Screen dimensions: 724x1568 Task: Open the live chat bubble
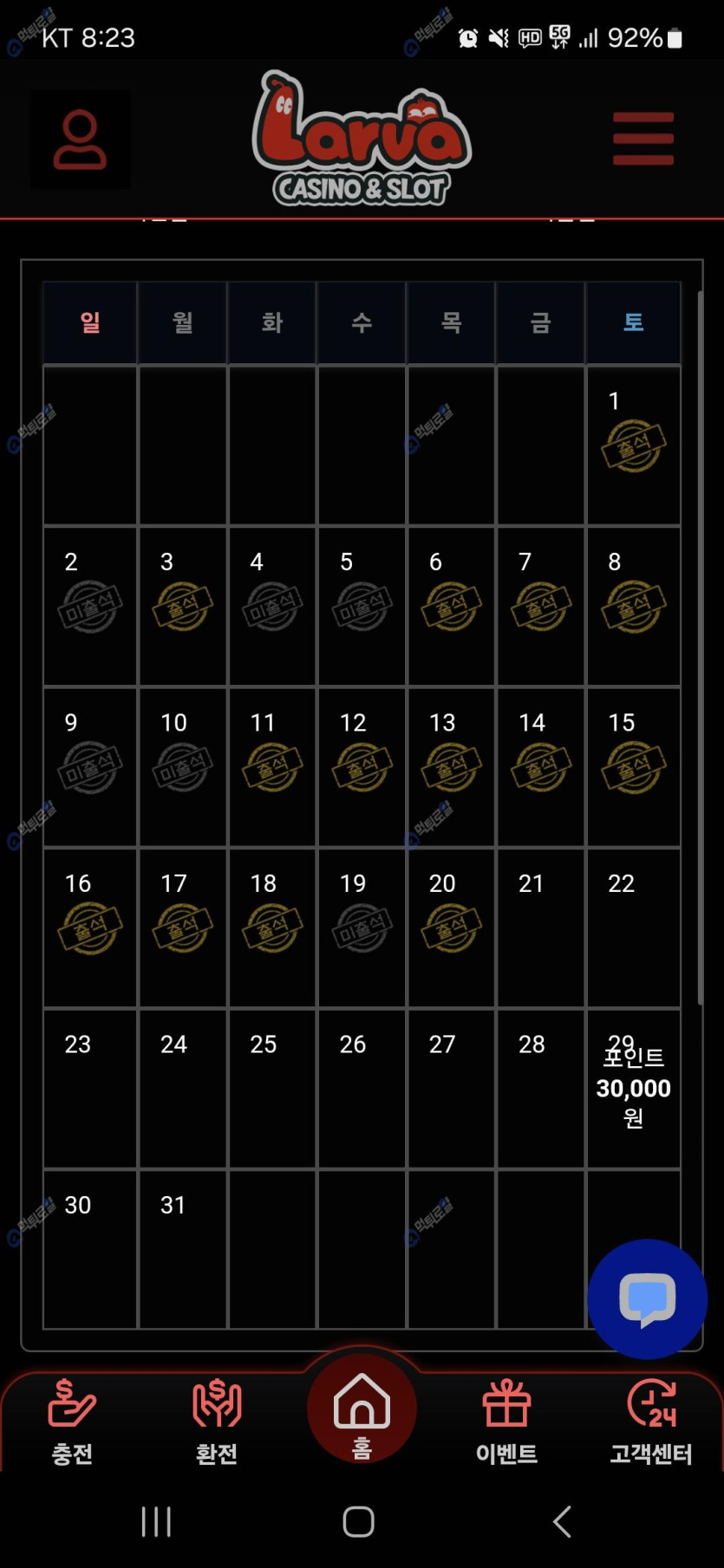click(x=647, y=1298)
